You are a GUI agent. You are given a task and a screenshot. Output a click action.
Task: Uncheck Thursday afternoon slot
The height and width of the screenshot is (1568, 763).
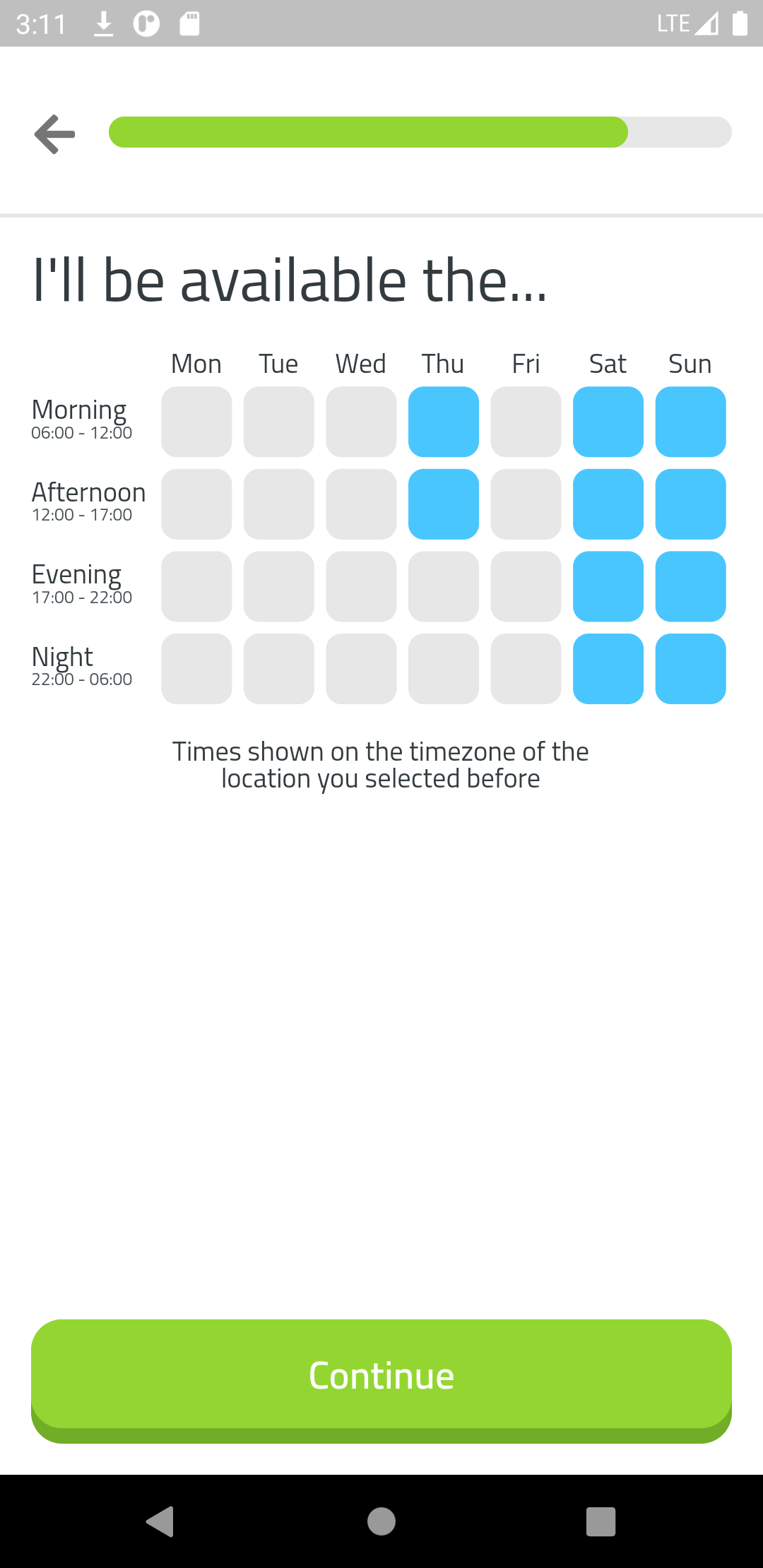tap(444, 504)
